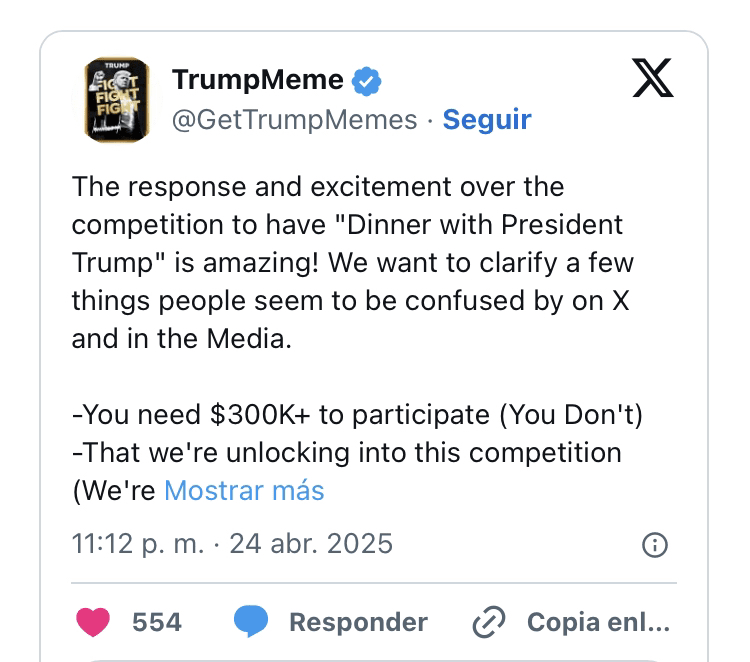
Task: Expand the post with Mostrar más
Action: click(x=244, y=490)
